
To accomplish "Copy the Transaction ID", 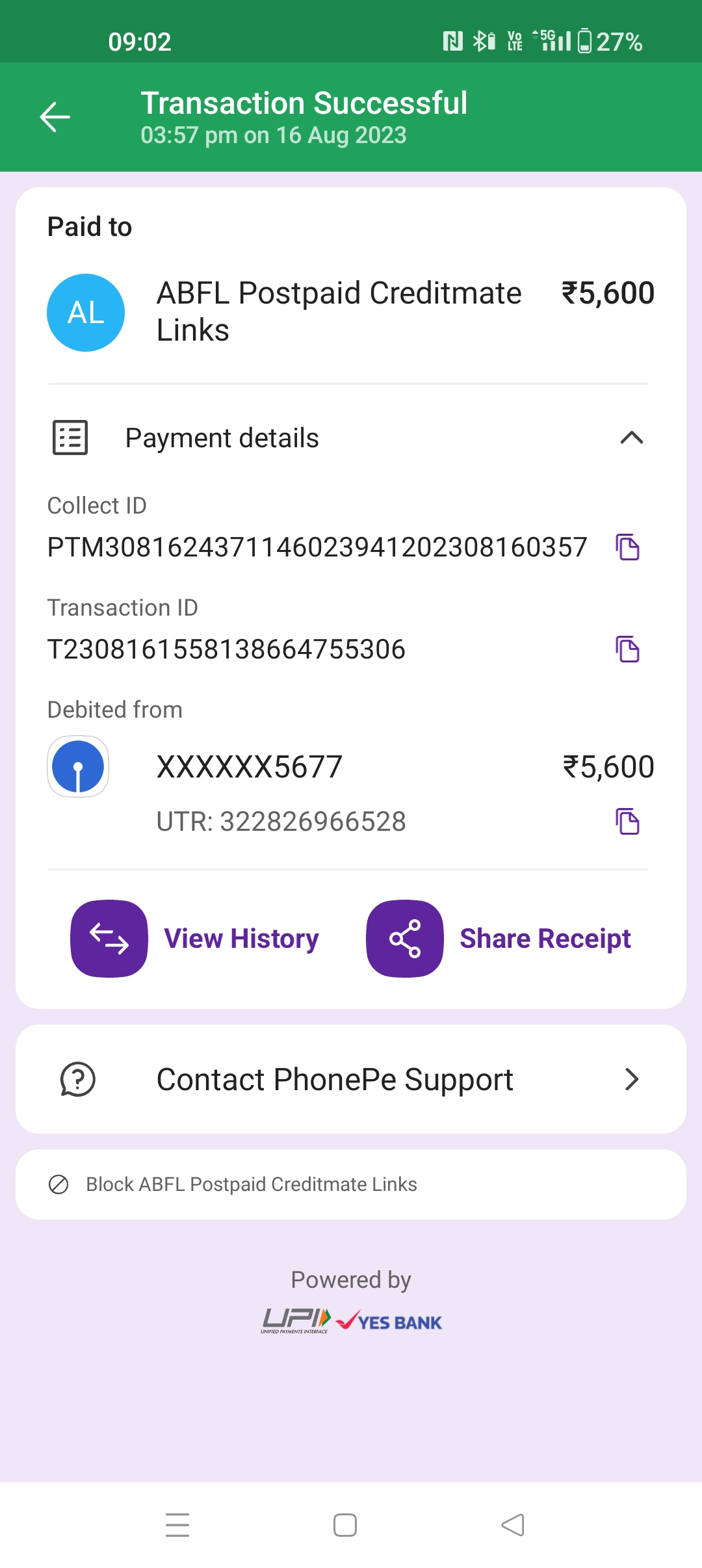I will 627,649.
